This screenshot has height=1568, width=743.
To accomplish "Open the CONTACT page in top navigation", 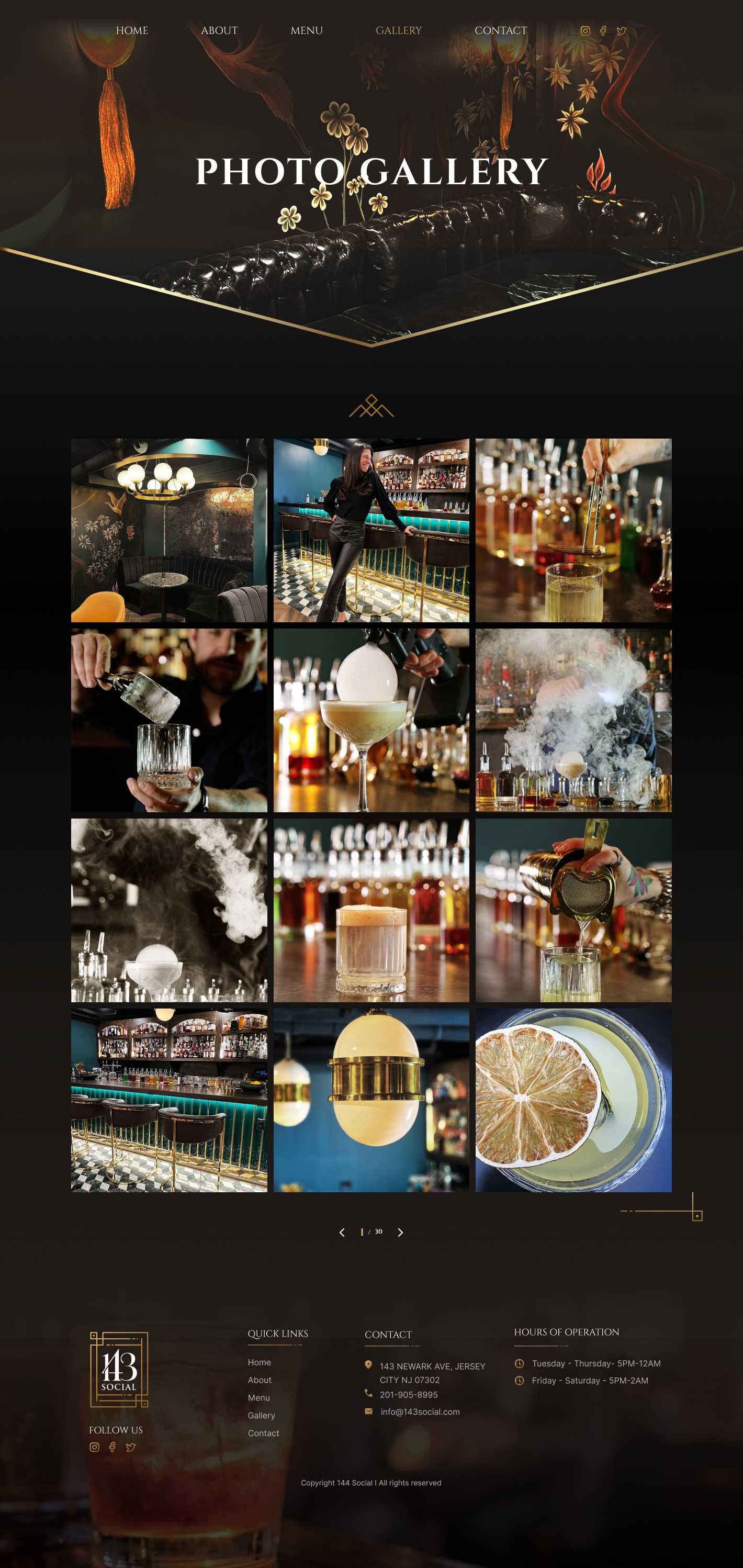I will click(x=500, y=30).
